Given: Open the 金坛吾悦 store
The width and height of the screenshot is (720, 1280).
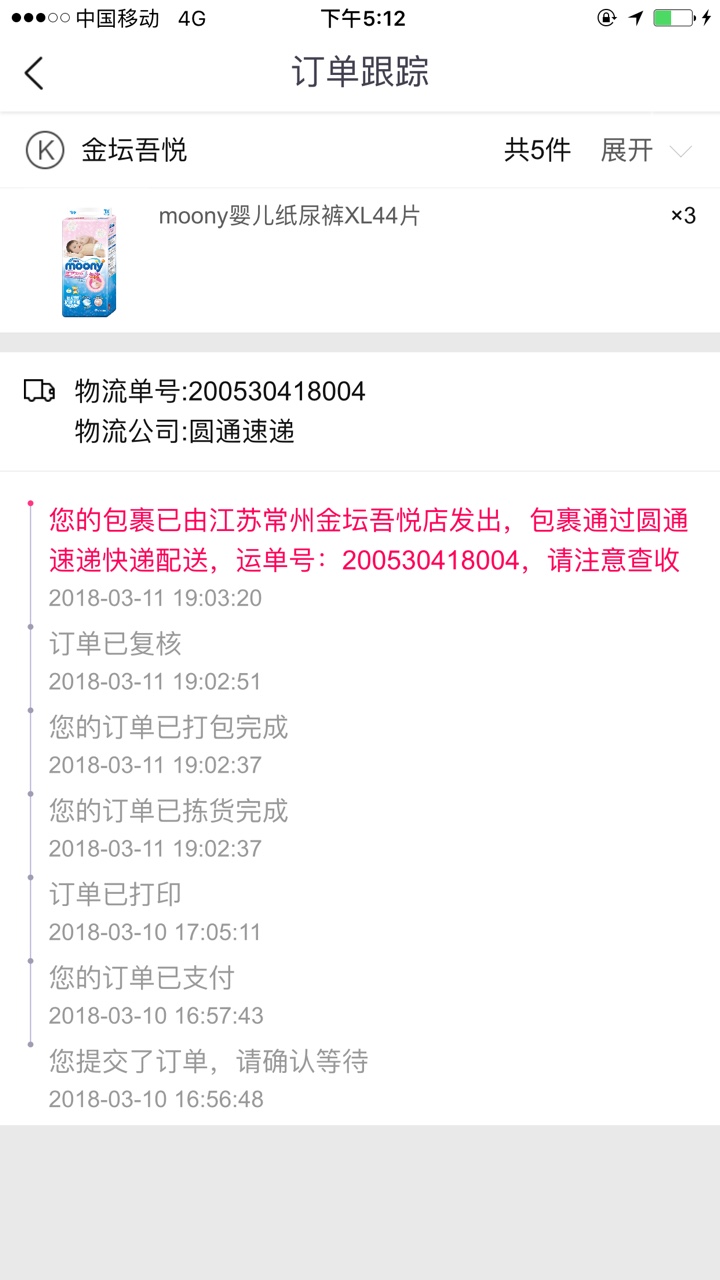Looking at the screenshot, I should [x=133, y=151].
